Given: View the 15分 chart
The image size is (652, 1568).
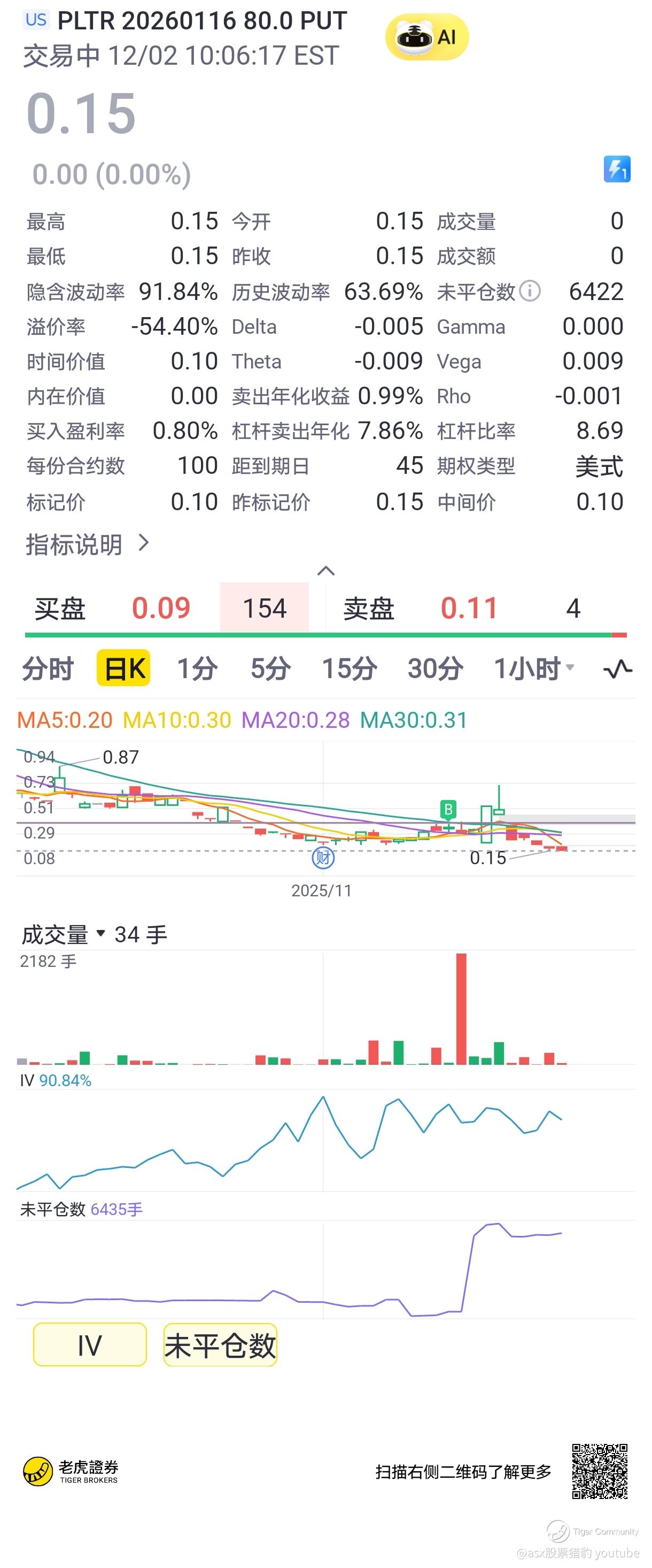Looking at the screenshot, I should coord(349,668).
